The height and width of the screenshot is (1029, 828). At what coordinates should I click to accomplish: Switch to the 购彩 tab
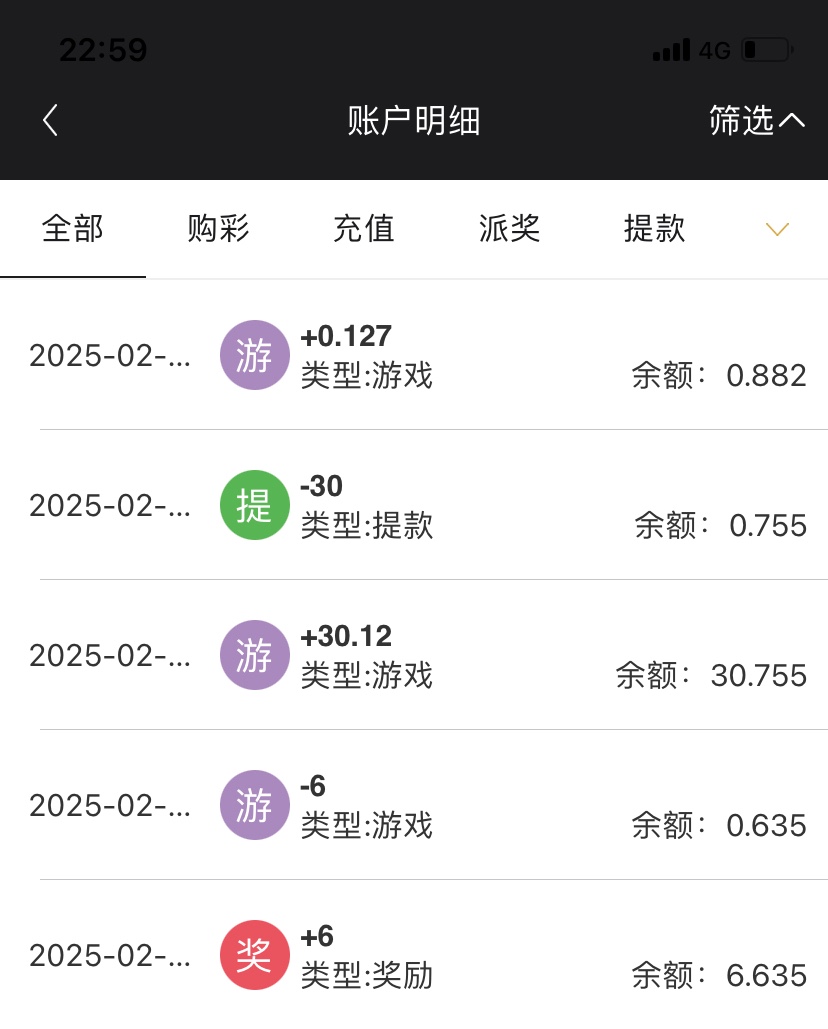[x=218, y=229]
